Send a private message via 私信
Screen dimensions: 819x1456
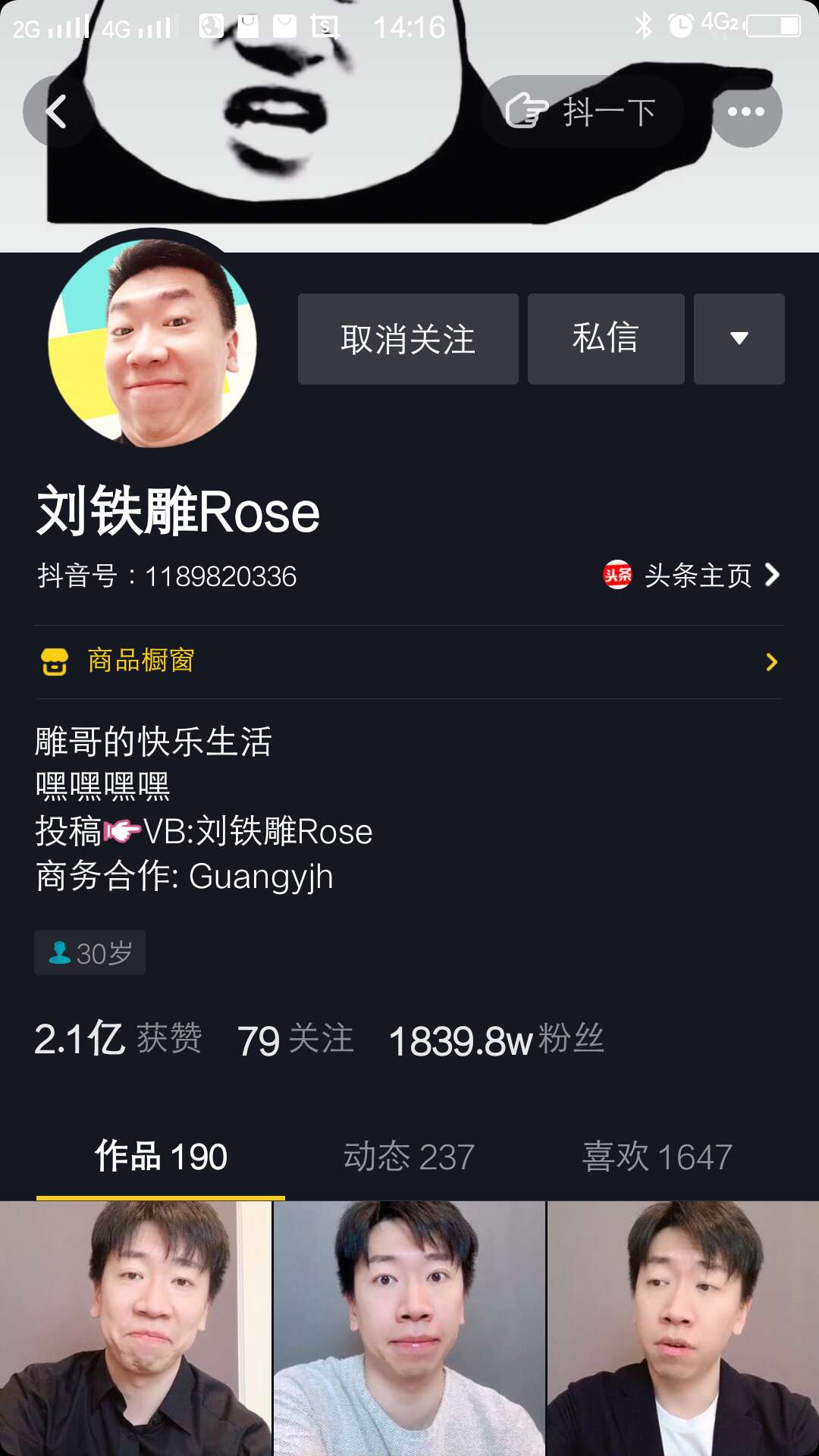click(606, 339)
